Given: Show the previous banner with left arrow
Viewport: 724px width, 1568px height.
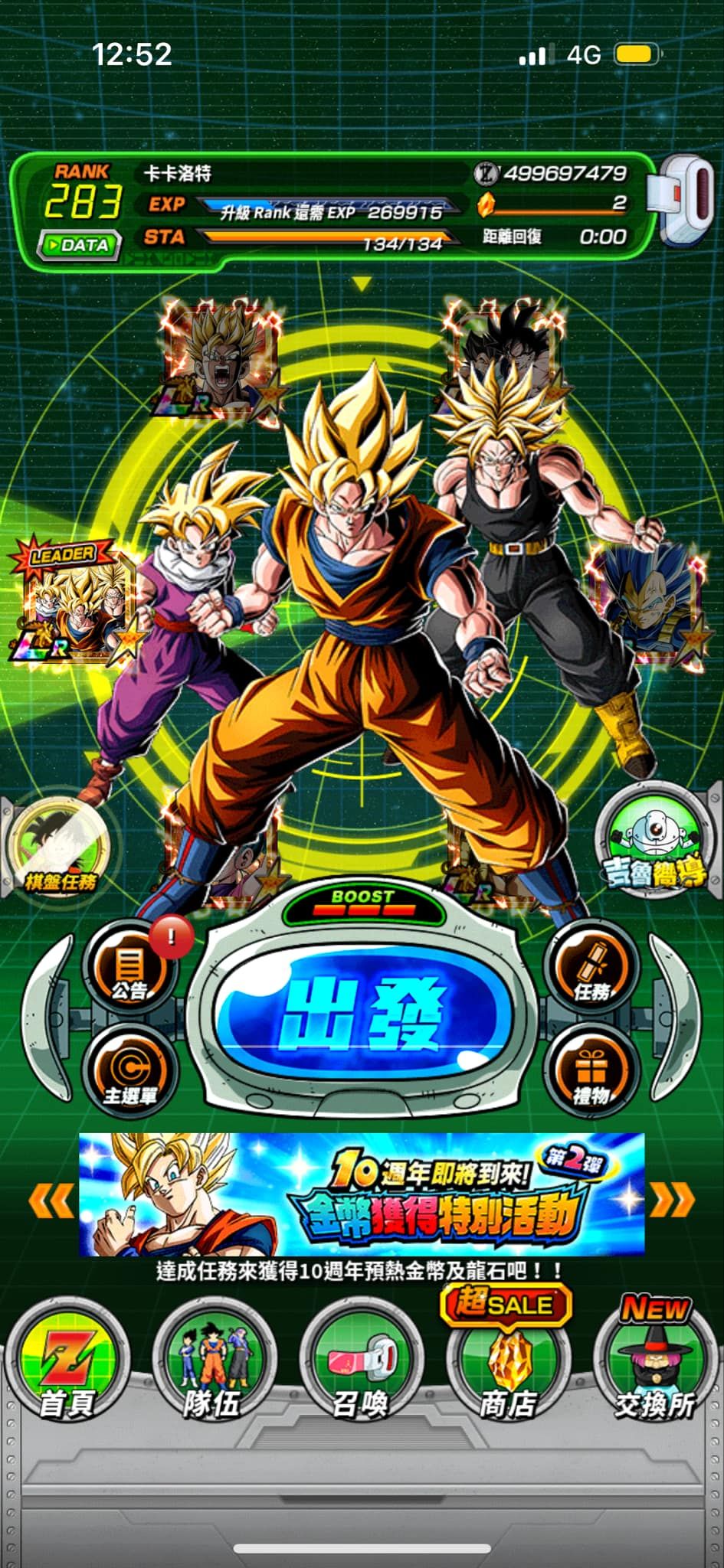Looking at the screenshot, I should 51,1200.
